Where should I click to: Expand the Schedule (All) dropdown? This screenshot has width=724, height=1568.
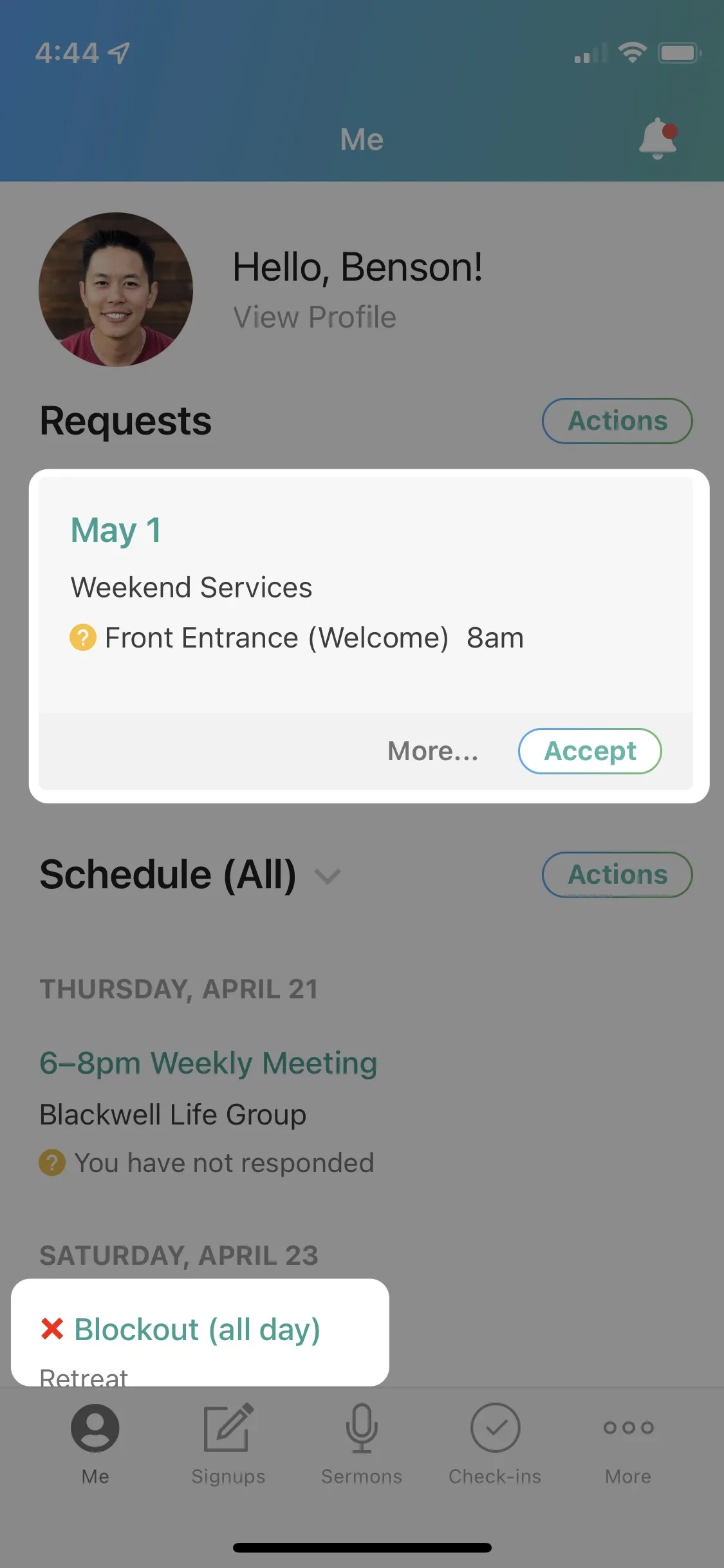click(x=328, y=875)
